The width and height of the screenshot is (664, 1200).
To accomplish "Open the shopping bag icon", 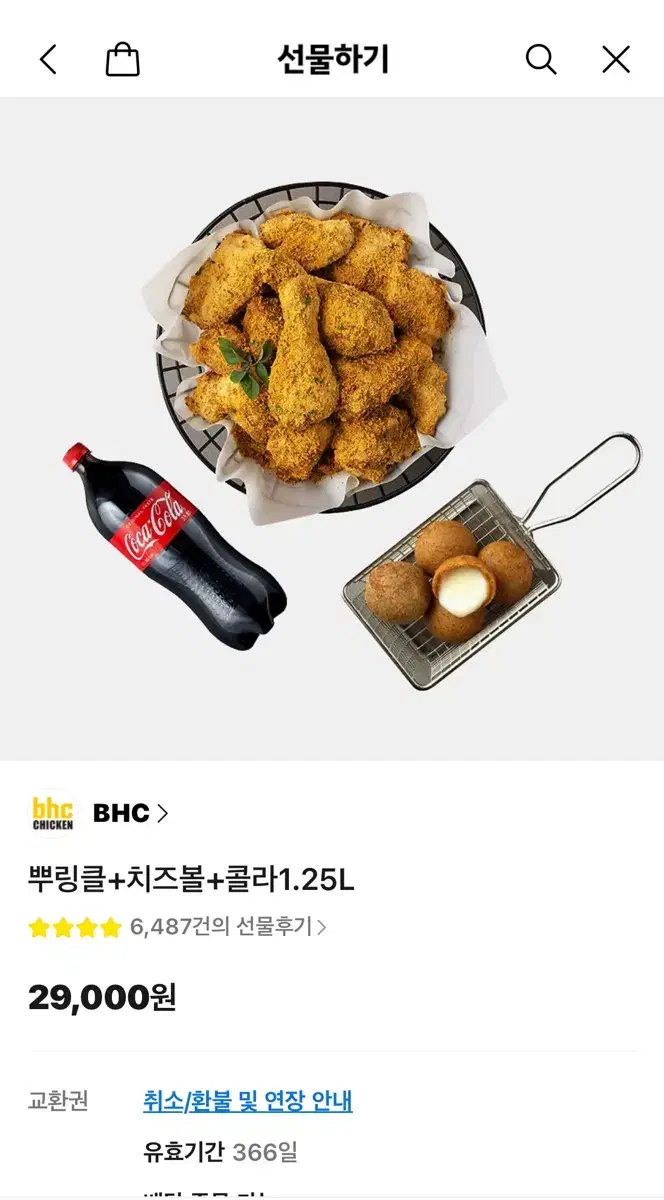I will point(122,60).
